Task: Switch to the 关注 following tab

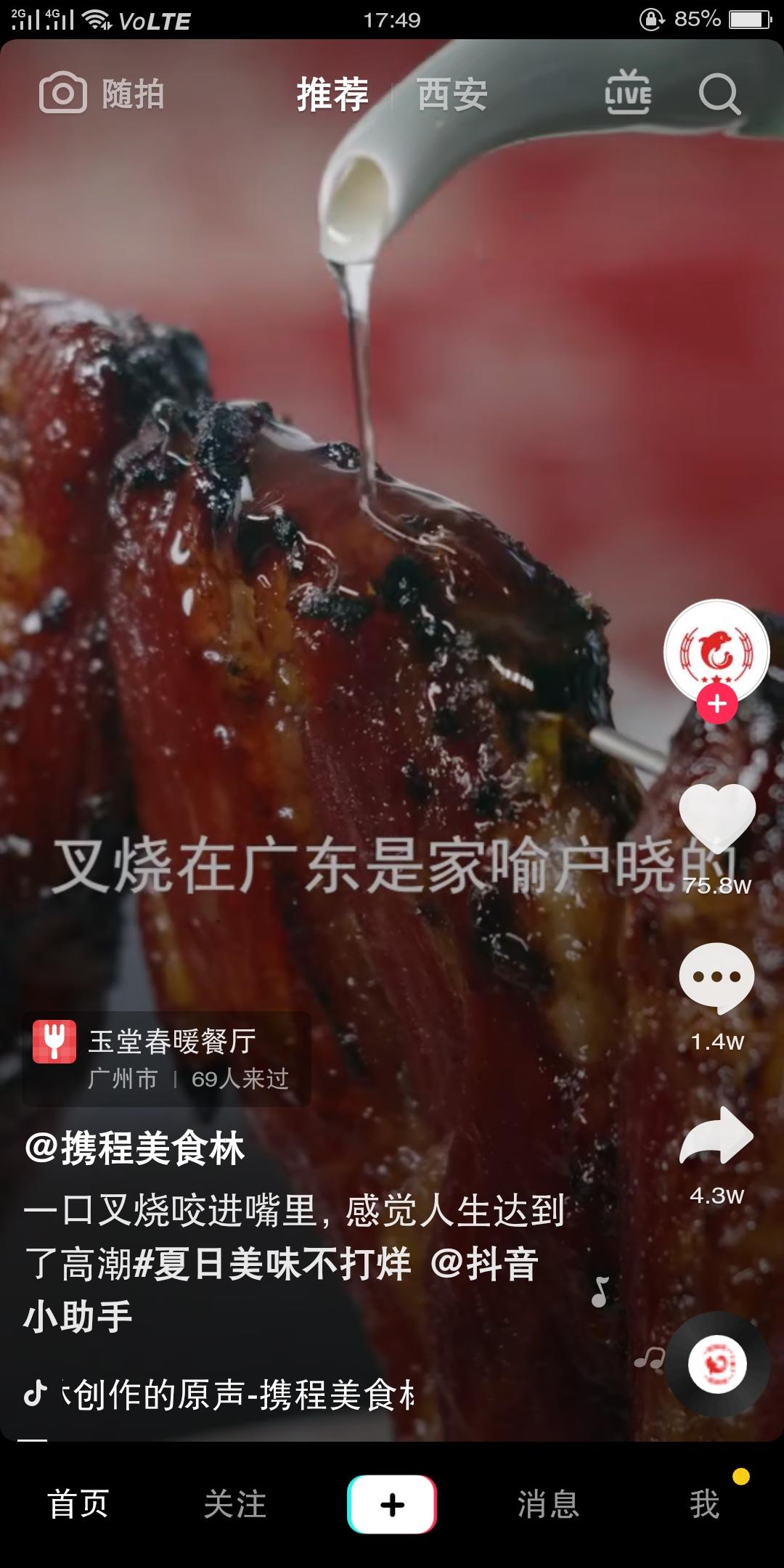Action: pos(234,1504)
